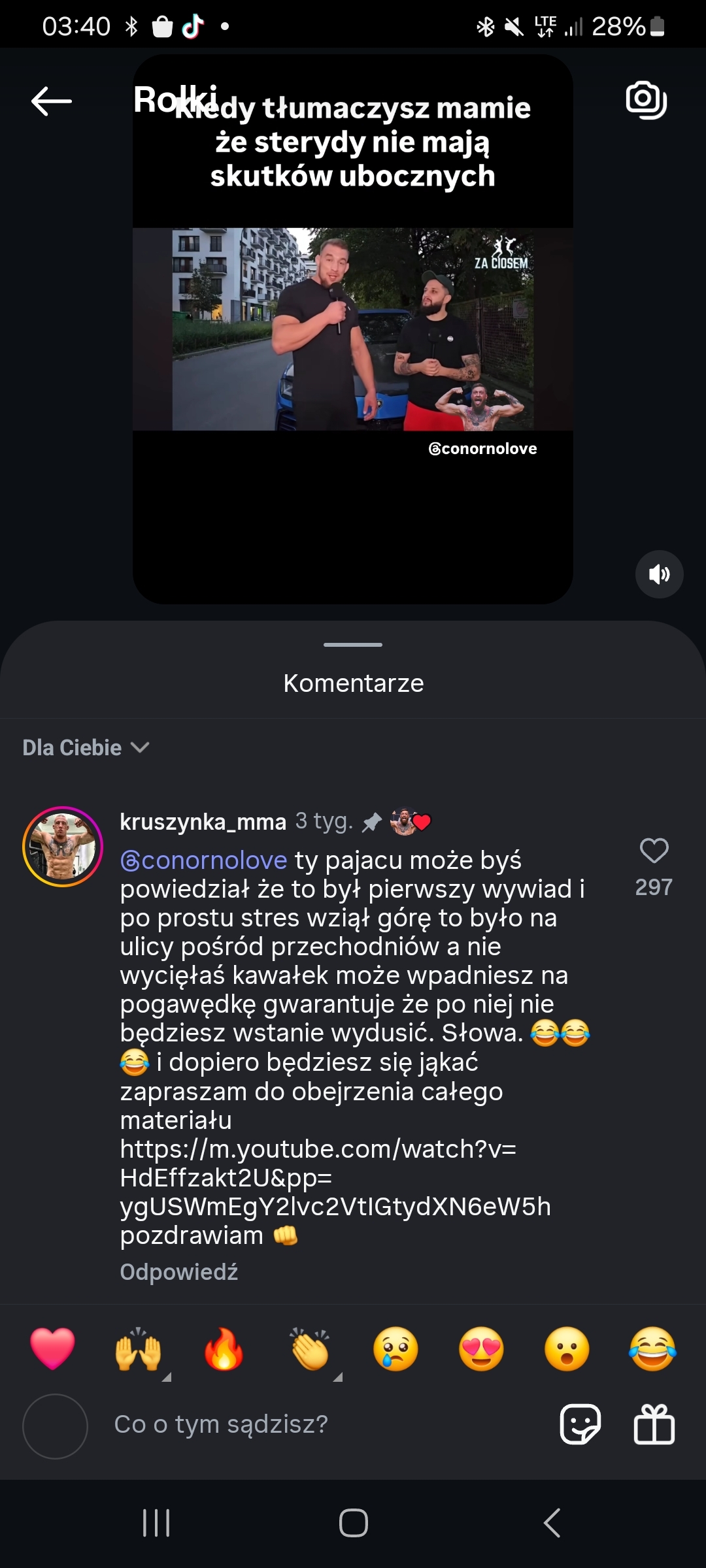Screen dimensions: 706x1568
Task: Open the gift icon
Action: tap(654, 1424)
